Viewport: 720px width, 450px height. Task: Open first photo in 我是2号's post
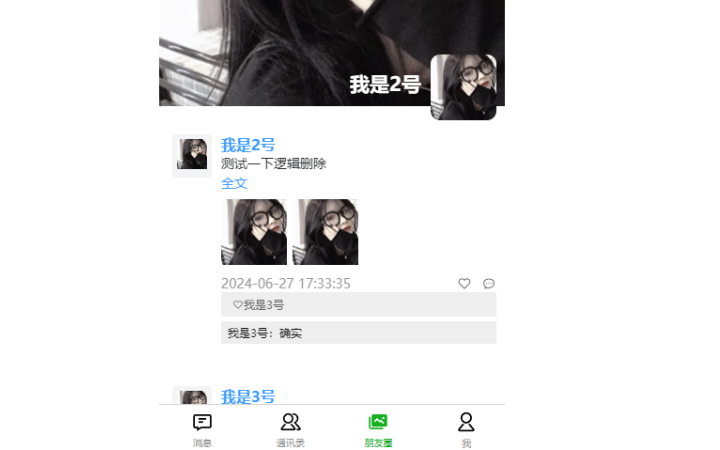tap(254, 232)
